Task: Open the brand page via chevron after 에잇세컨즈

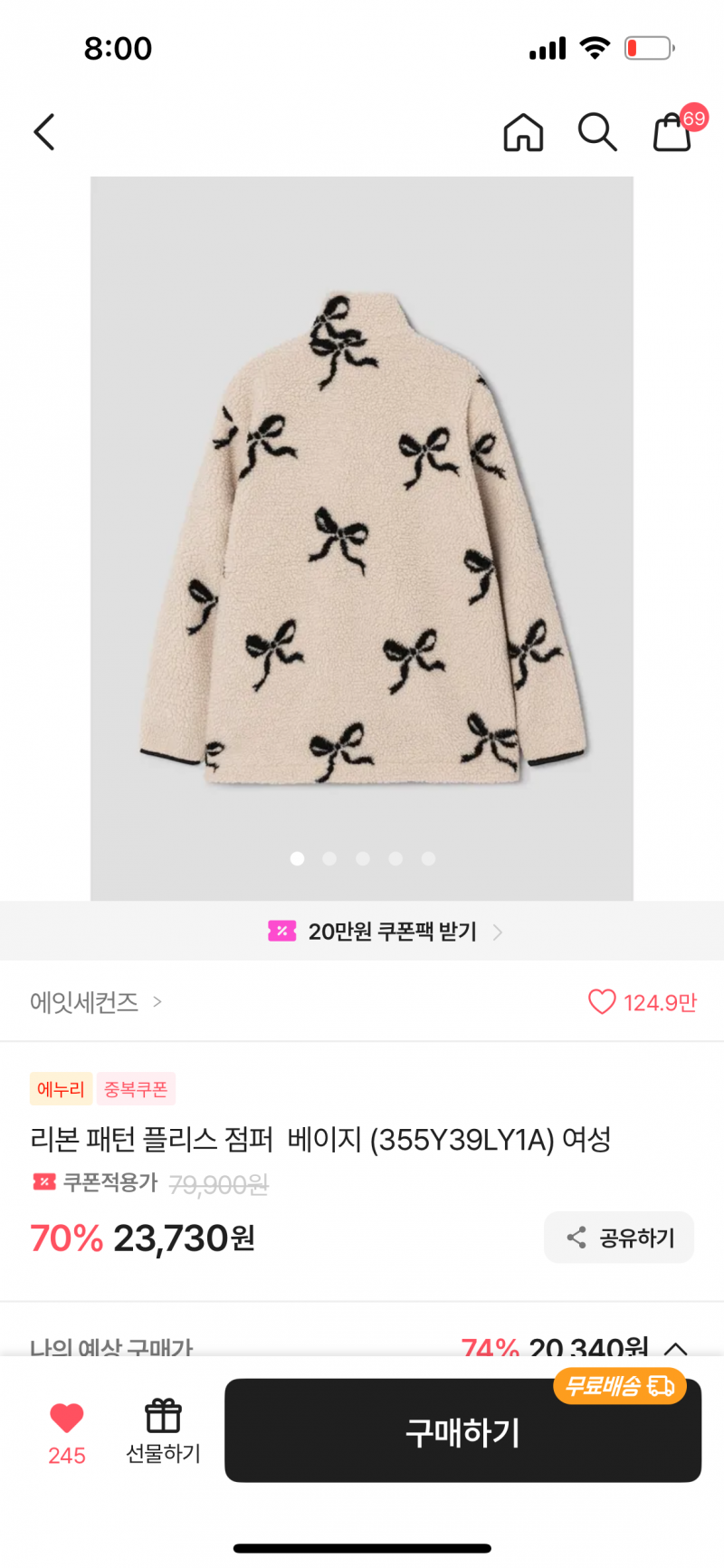Action: (157, 1002)
